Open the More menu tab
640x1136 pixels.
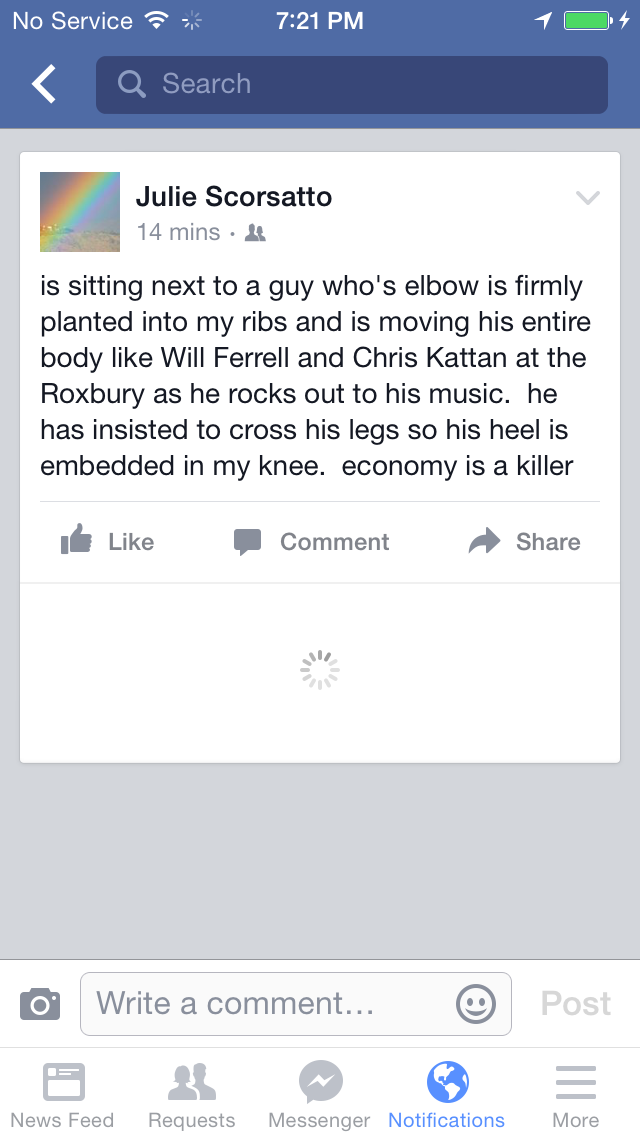pos(575,1095)
